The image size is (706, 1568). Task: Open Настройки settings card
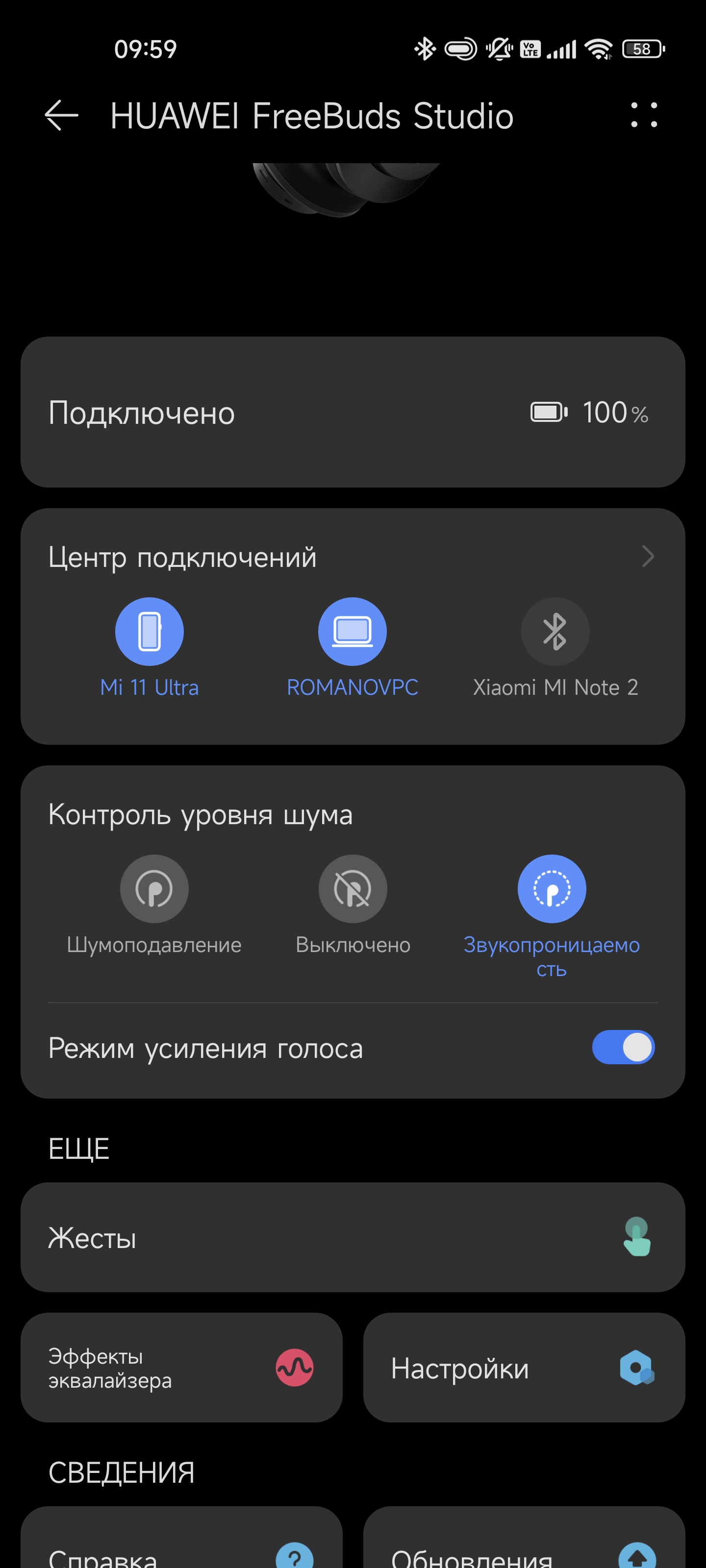[x=524, y=1368]
